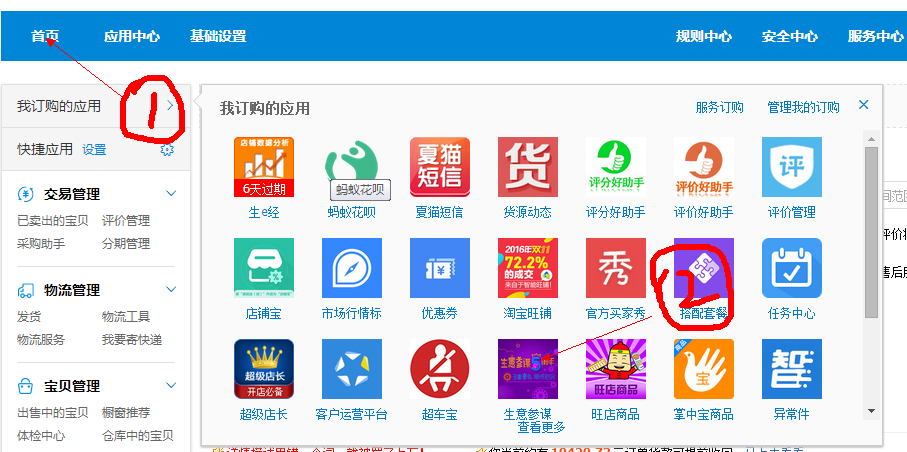The width and height of the screenshot is (907, 452).
Task: Collapse the 交易管理 section
Action: coord(171,193)
